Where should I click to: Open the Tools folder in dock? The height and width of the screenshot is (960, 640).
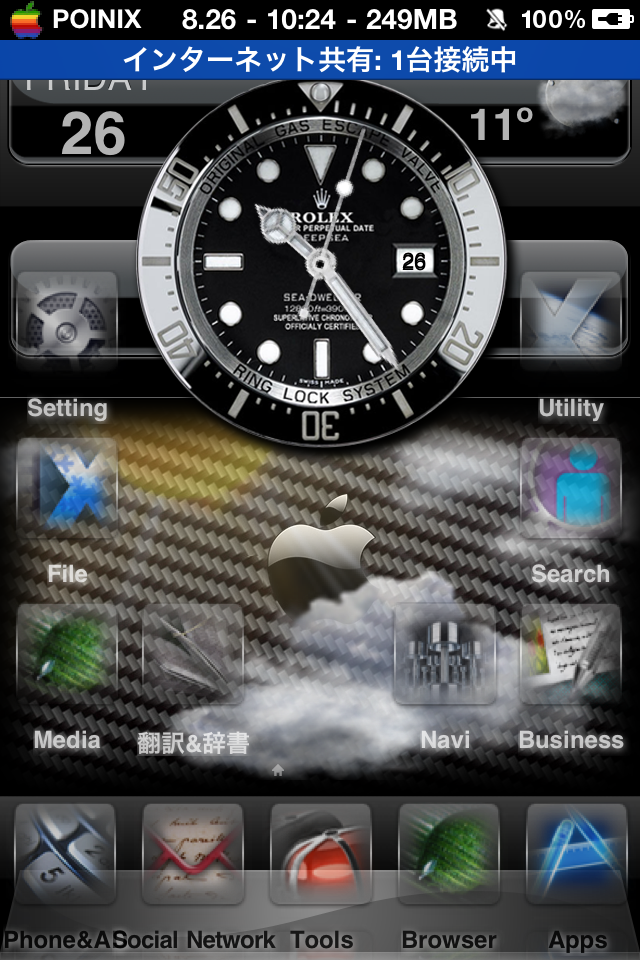point(321,855)
